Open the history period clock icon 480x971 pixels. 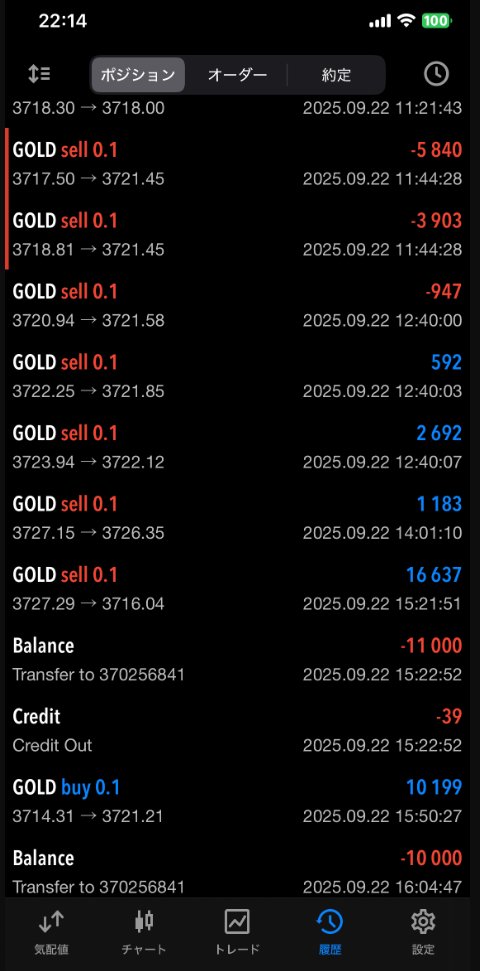click(x=436, y=74)
